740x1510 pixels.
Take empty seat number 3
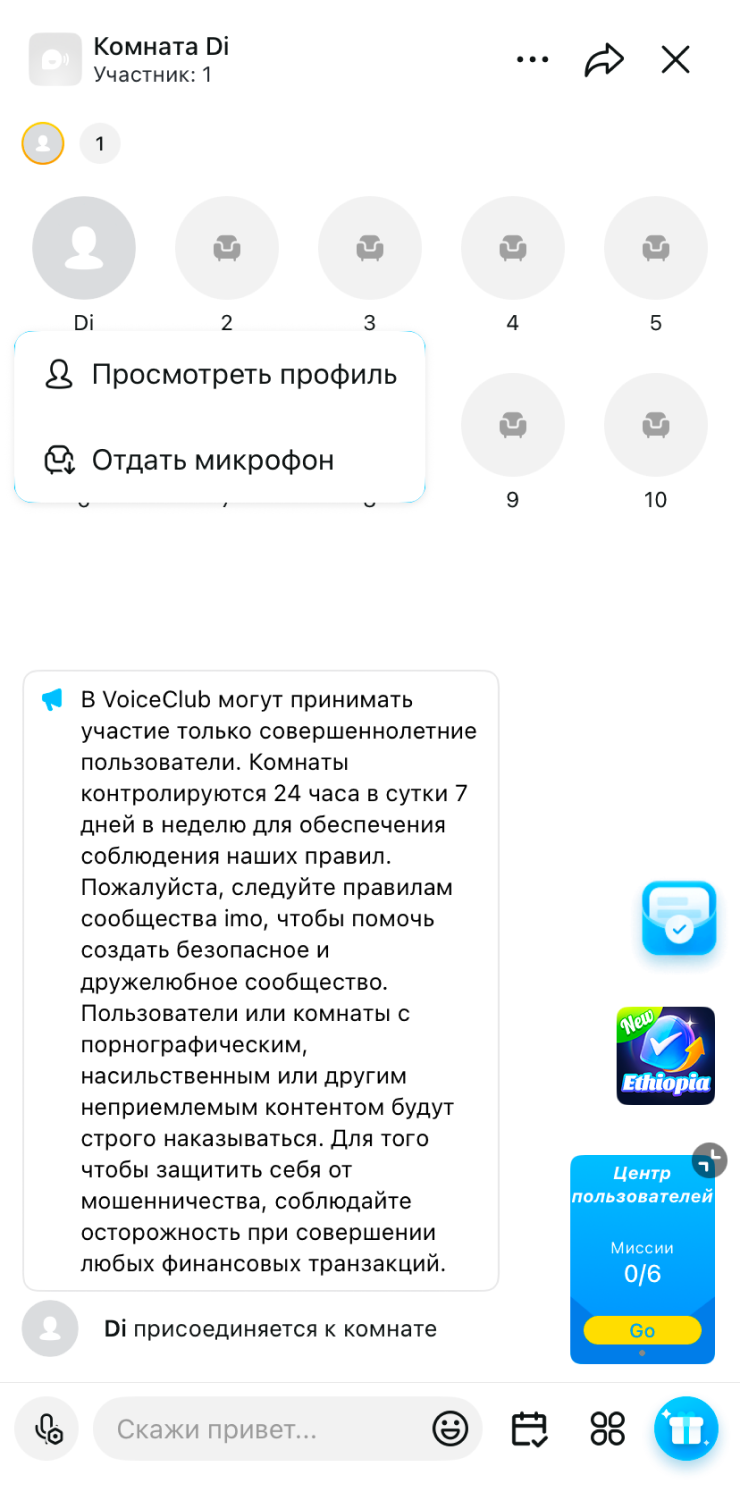(370, 248)
